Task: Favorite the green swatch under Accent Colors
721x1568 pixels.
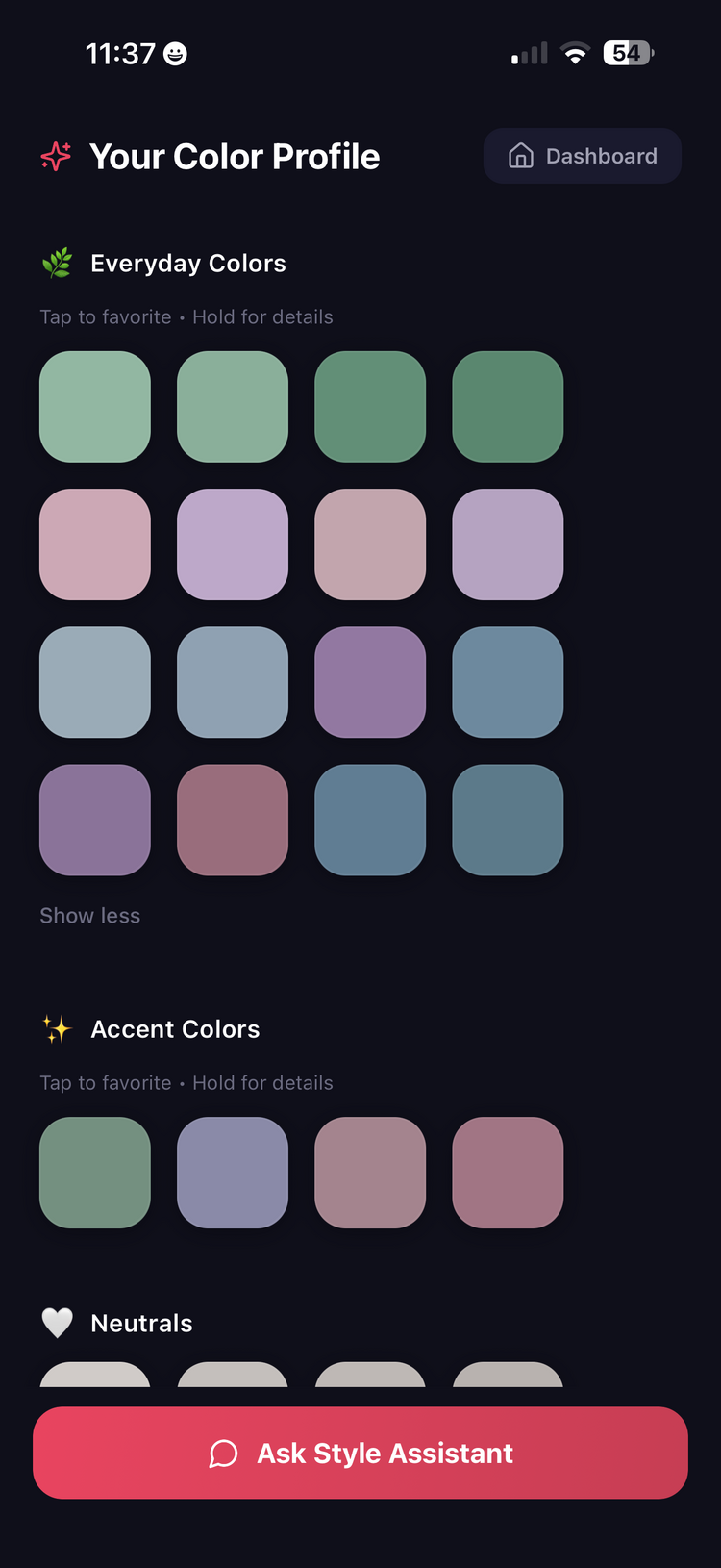Action: [94, 1173]
